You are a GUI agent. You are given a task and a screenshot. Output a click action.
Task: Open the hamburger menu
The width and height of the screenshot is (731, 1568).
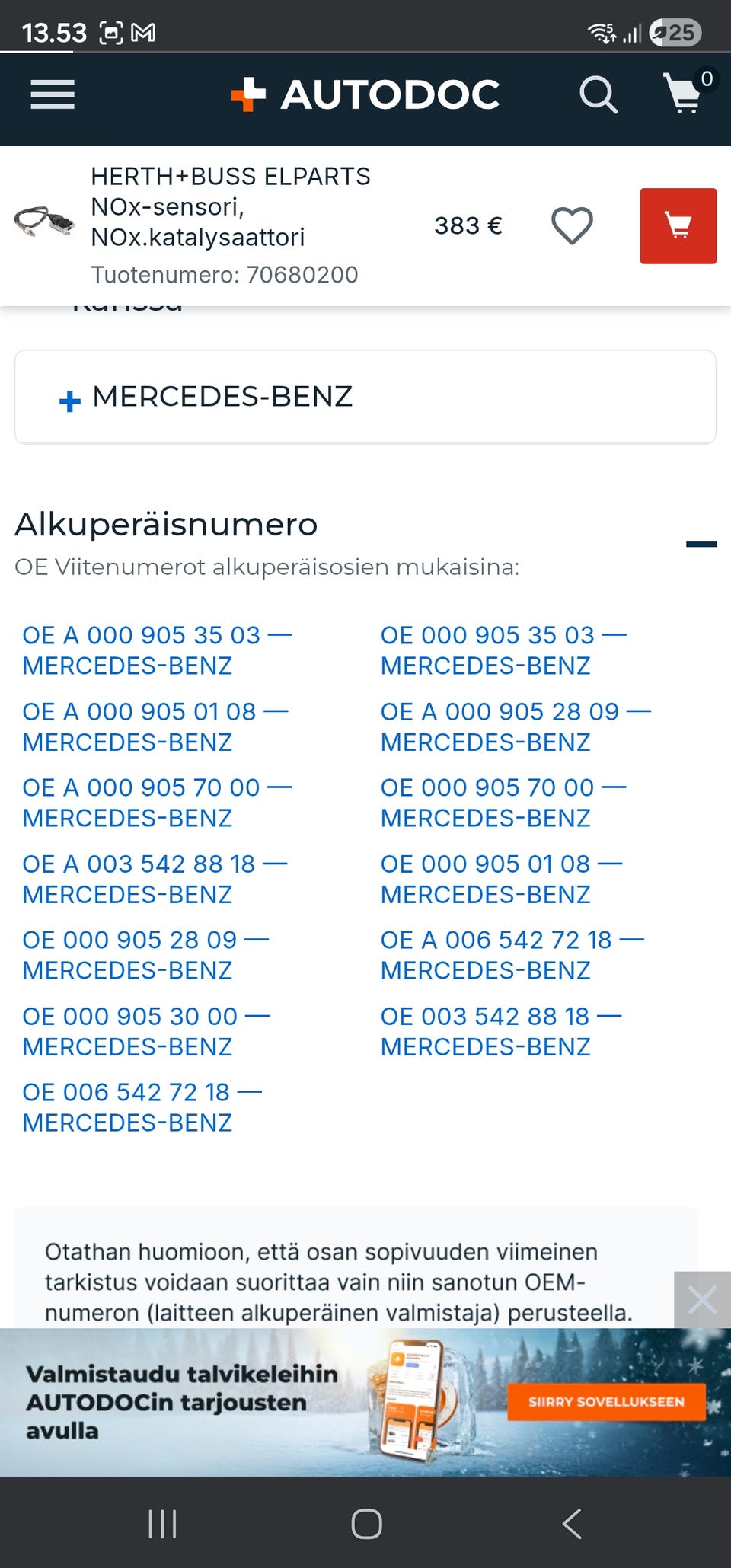53,95
